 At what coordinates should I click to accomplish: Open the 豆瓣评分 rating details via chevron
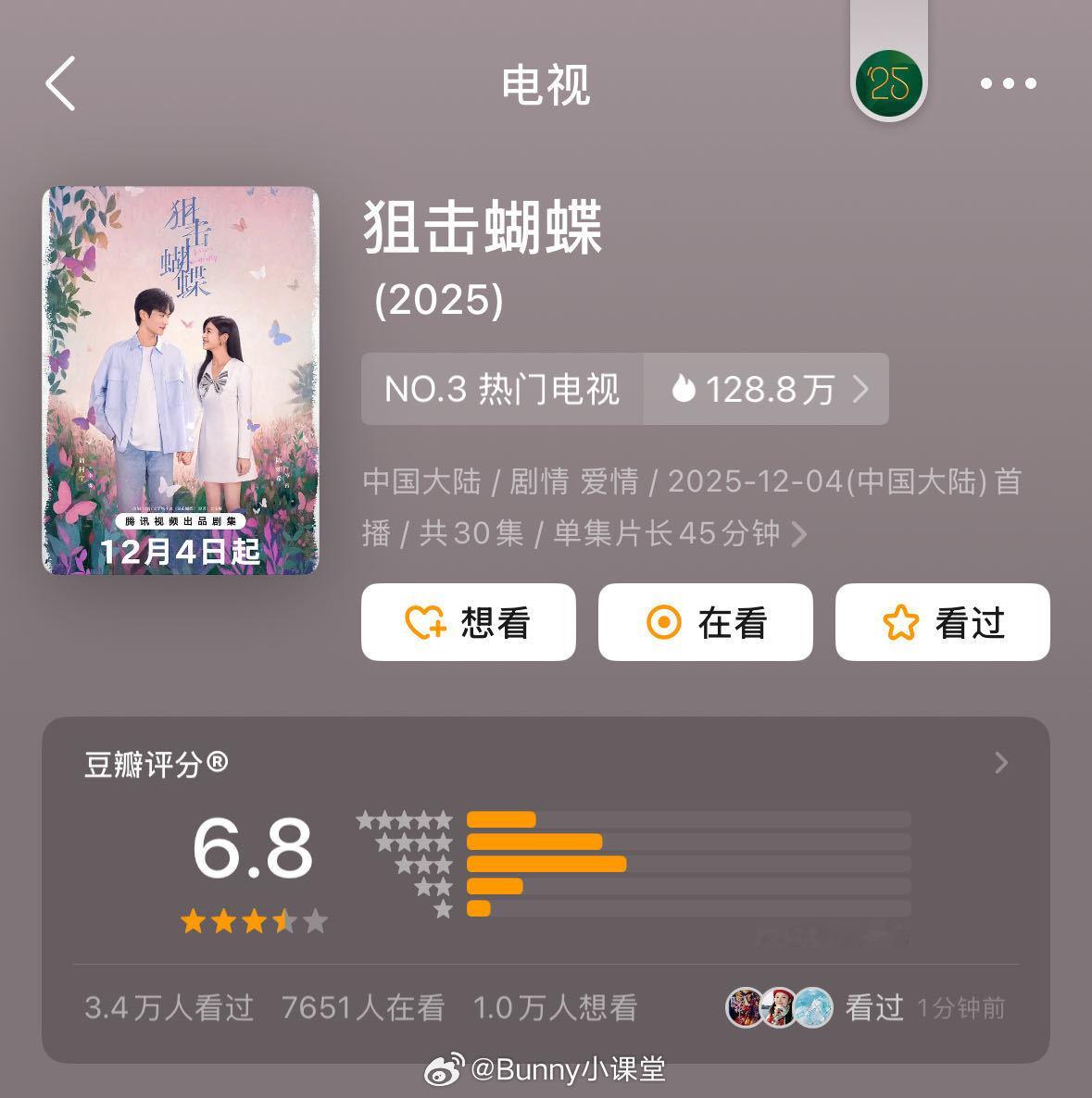1001,763
